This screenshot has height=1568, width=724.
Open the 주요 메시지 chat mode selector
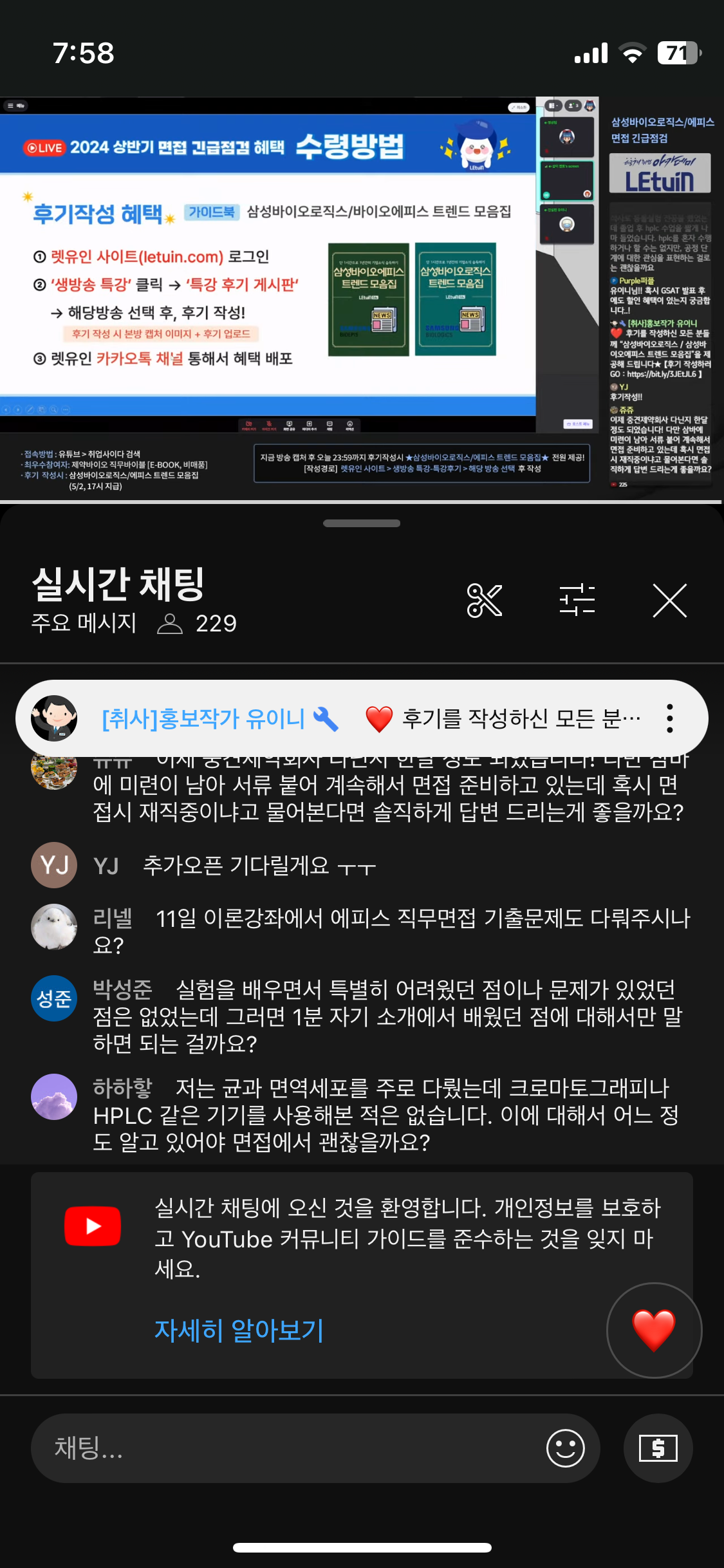coord(84,623)
